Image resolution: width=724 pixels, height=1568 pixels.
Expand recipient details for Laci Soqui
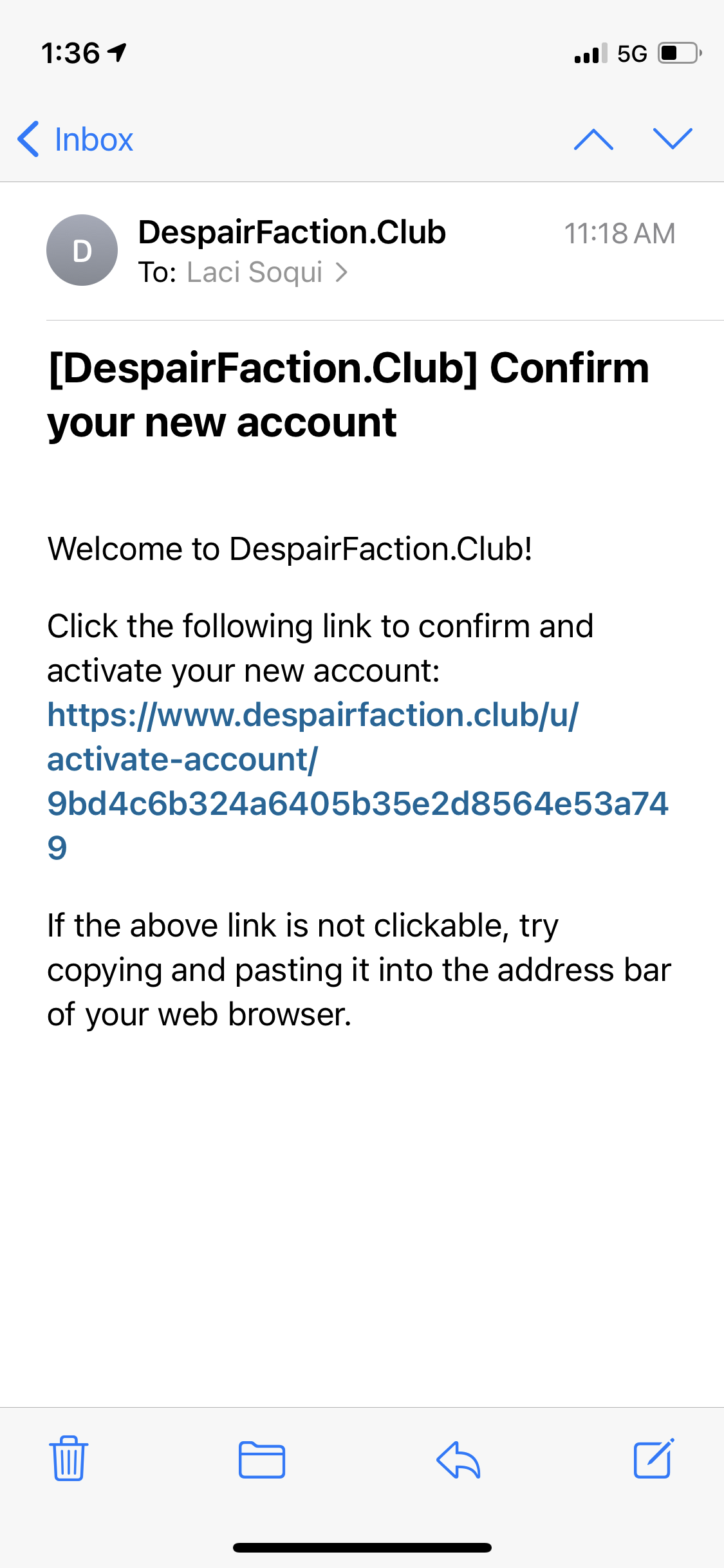pos(267,272)
